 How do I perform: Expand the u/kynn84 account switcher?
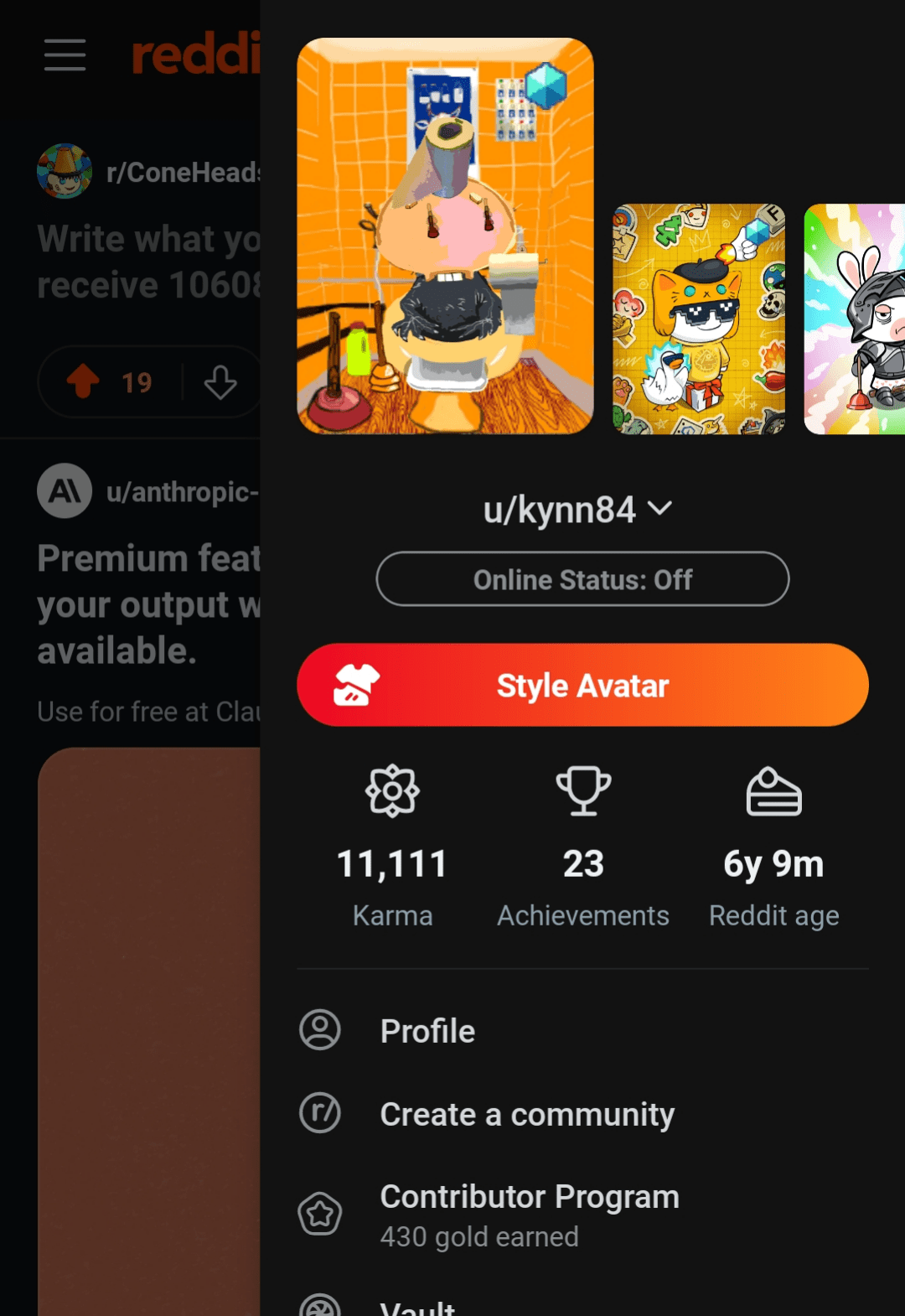tap(661, 509)
